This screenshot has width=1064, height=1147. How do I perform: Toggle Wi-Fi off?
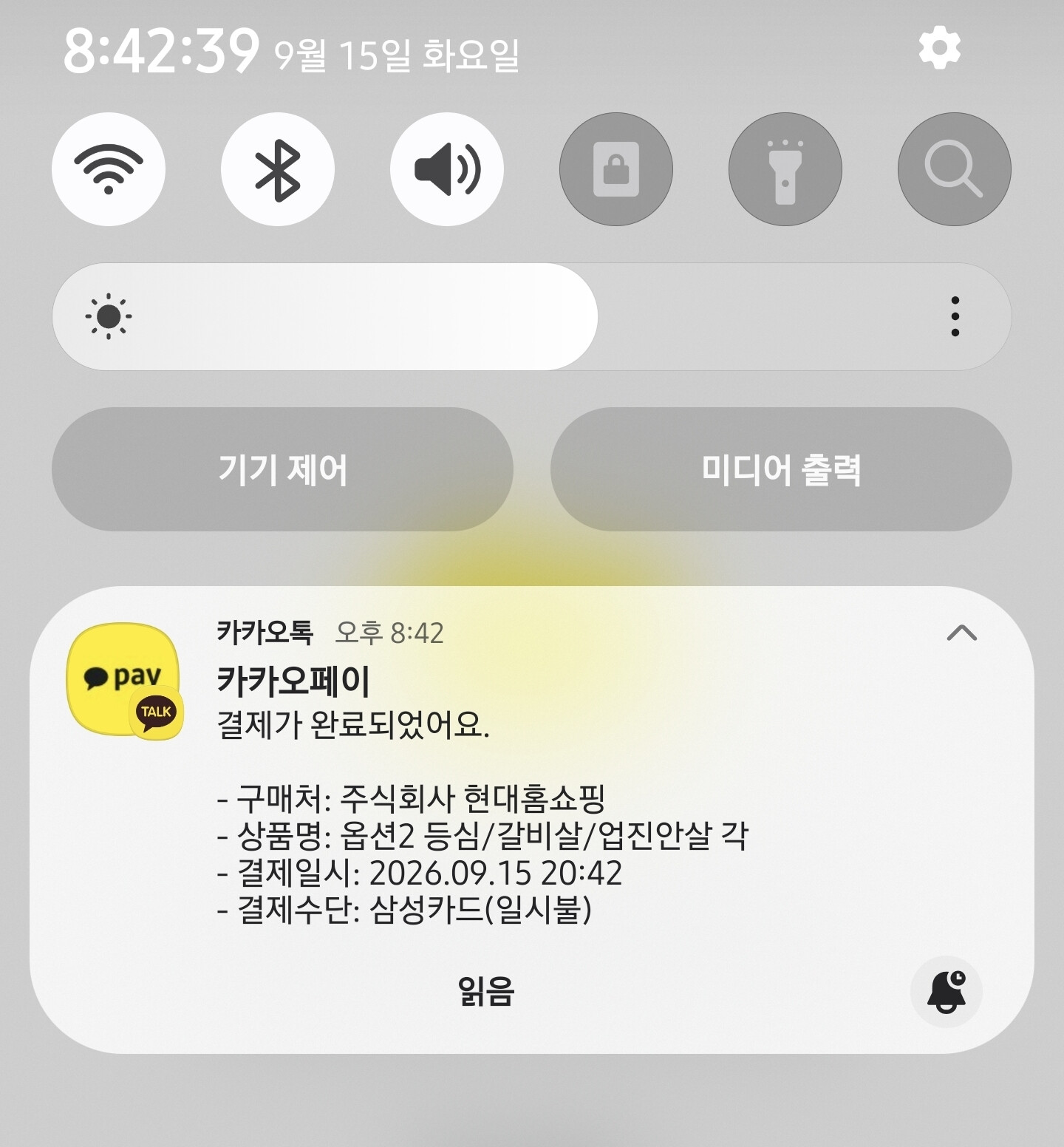pos(109,169)
